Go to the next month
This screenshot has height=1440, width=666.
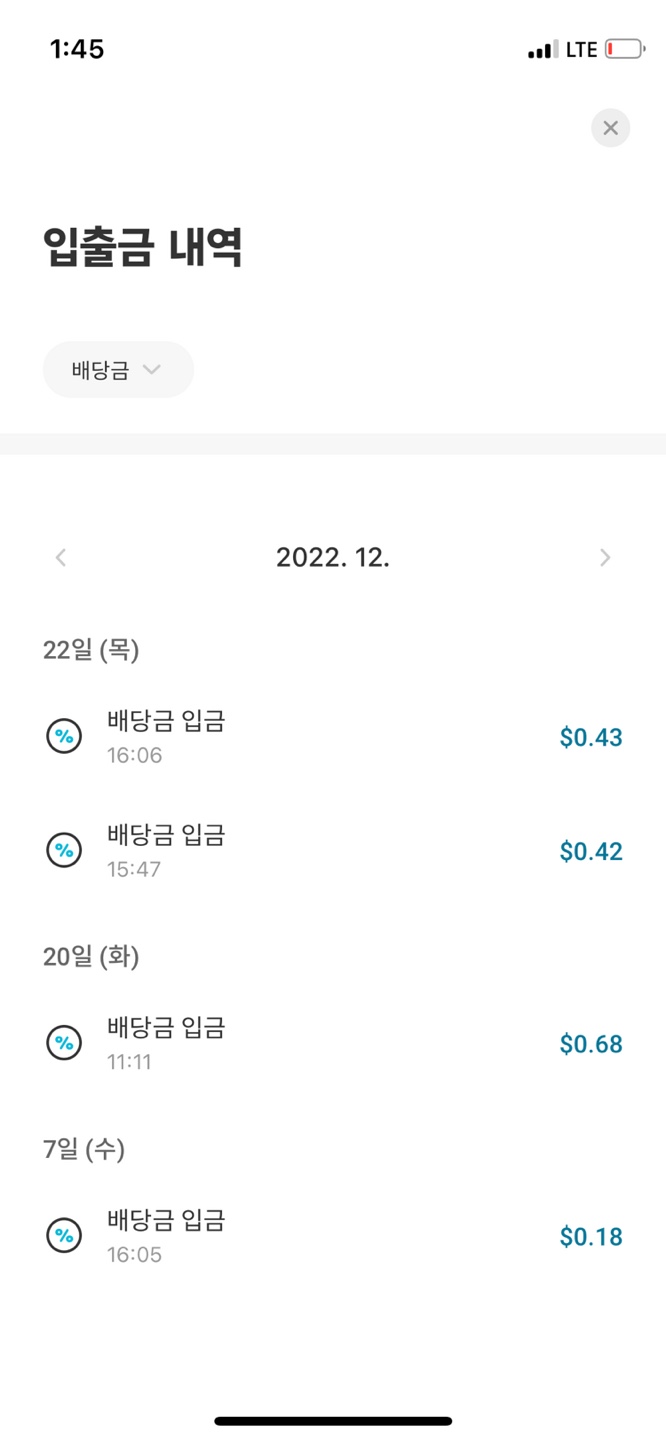pyautogui.click(x=604, y=558)
